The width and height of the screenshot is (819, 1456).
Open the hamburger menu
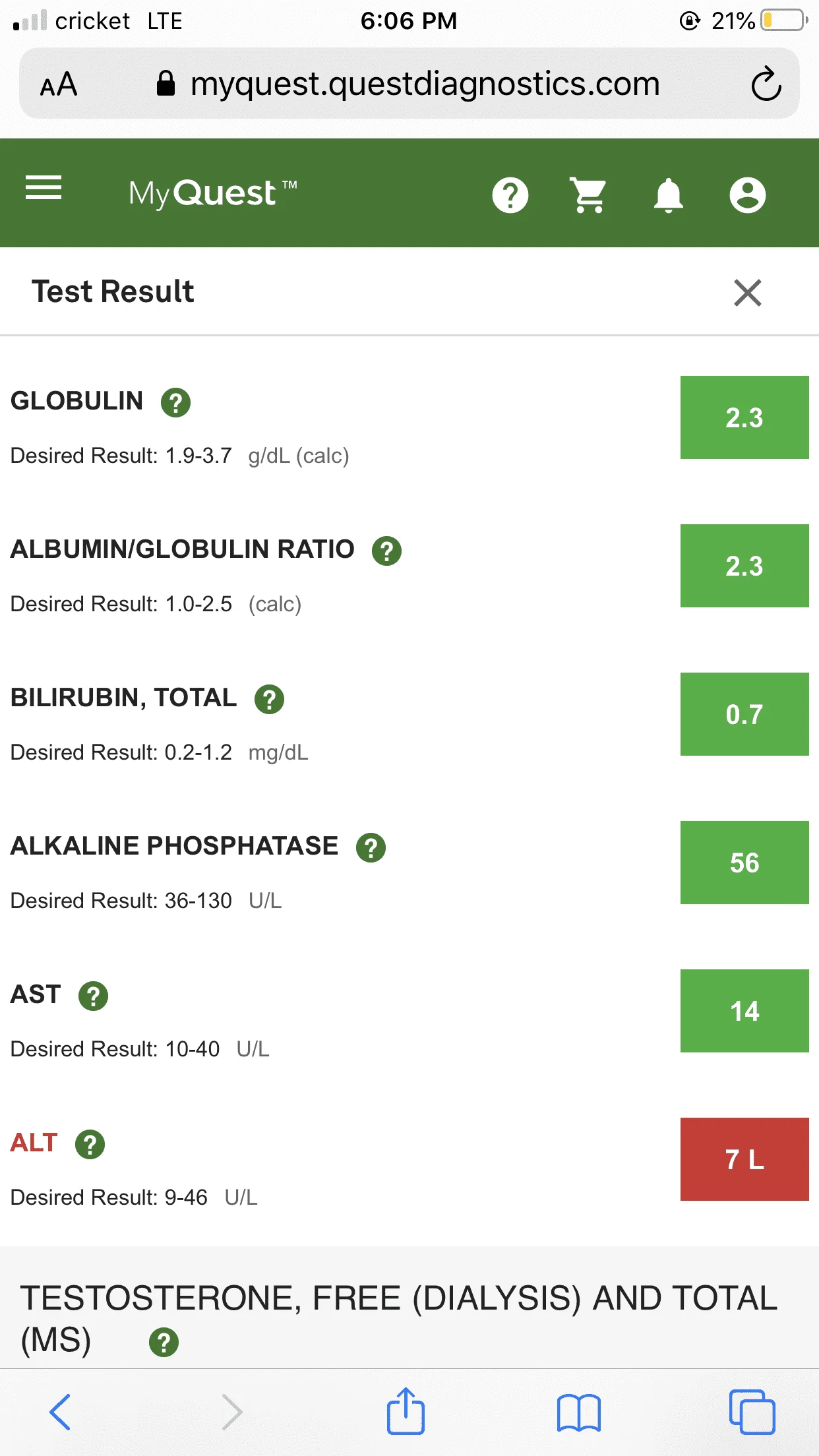44,188
